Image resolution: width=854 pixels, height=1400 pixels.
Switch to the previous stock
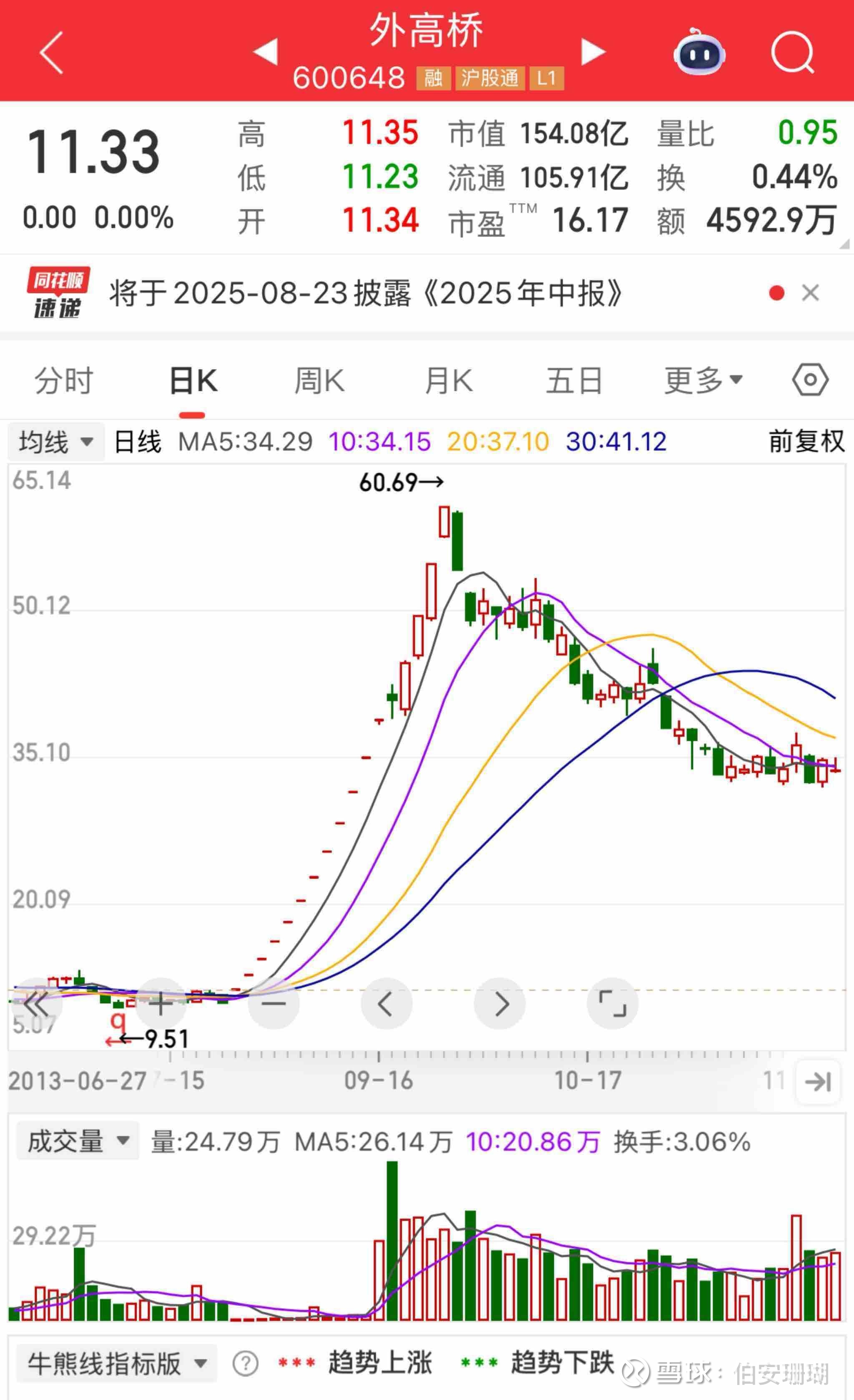266,52
